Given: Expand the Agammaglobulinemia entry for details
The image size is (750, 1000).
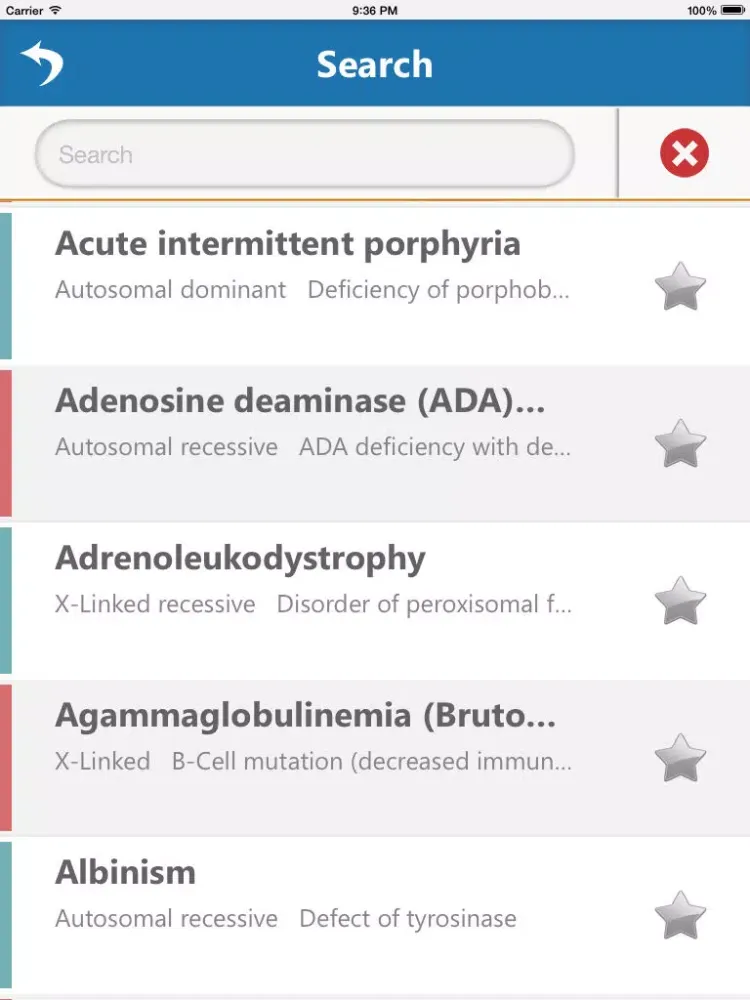Looking at the screenshot, I should click(x=300, y=715).
